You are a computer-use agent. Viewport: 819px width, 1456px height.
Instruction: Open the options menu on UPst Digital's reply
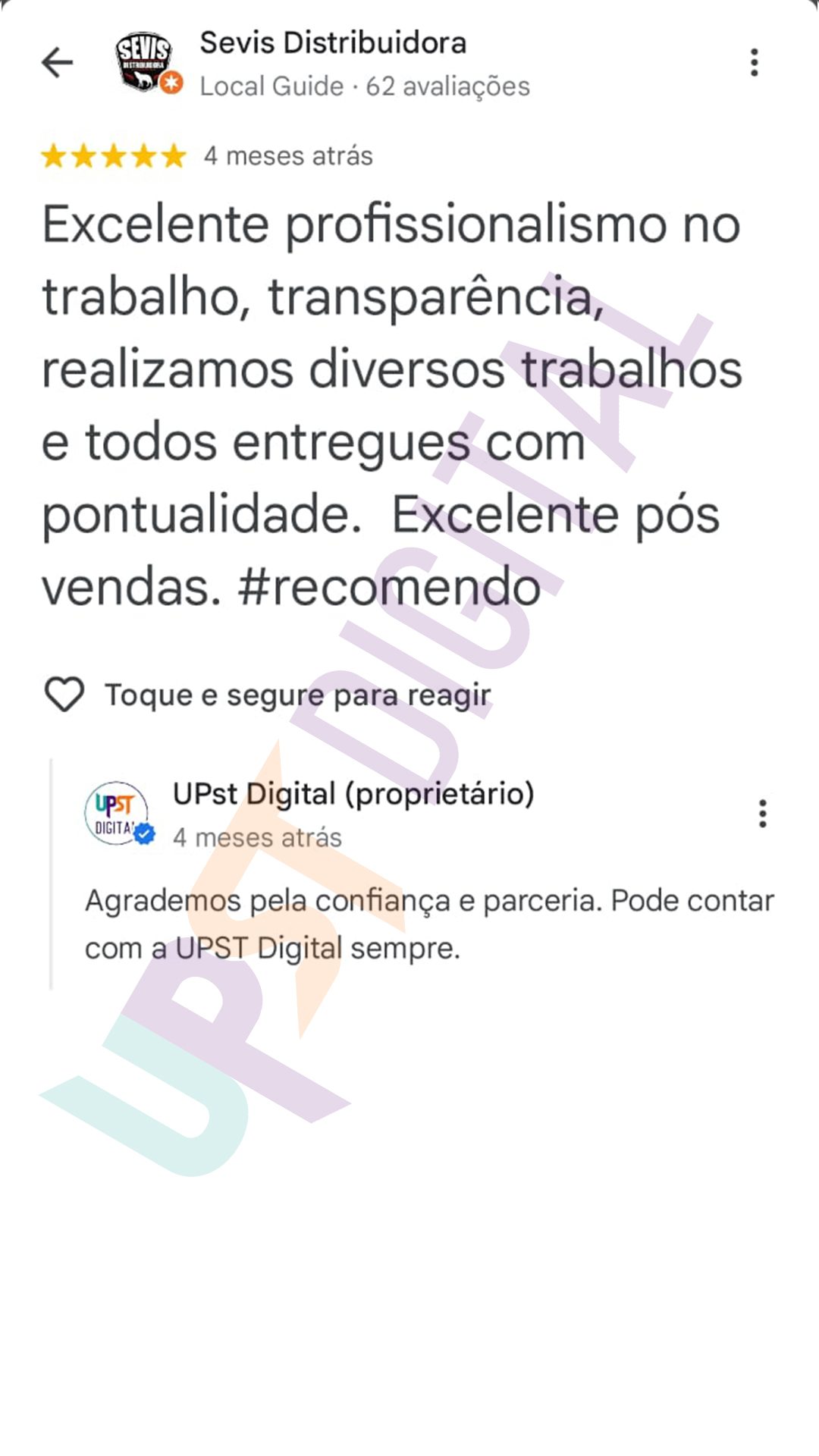[x=762, y=814]
